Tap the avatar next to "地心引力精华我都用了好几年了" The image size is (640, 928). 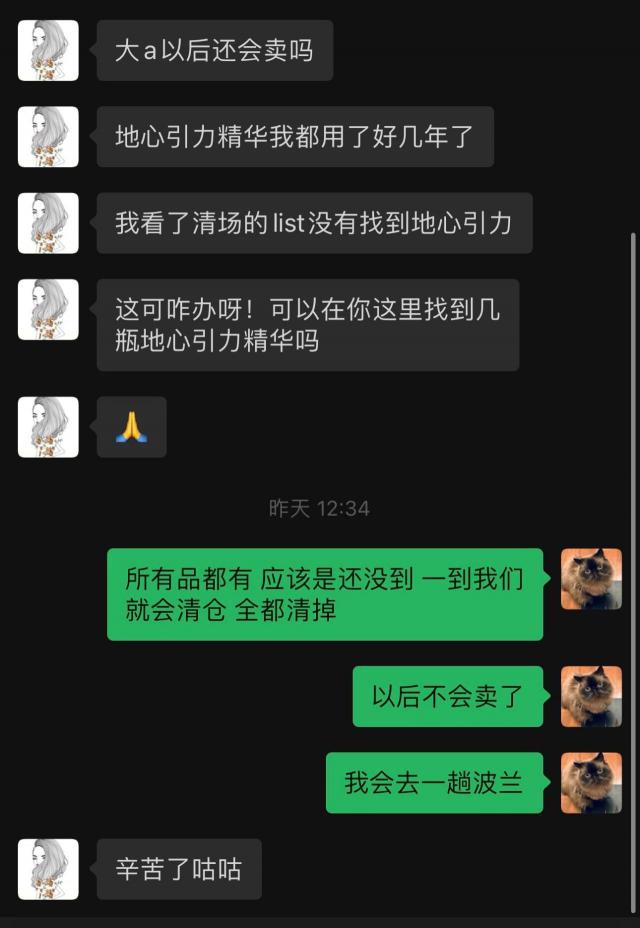coord(48,137)
